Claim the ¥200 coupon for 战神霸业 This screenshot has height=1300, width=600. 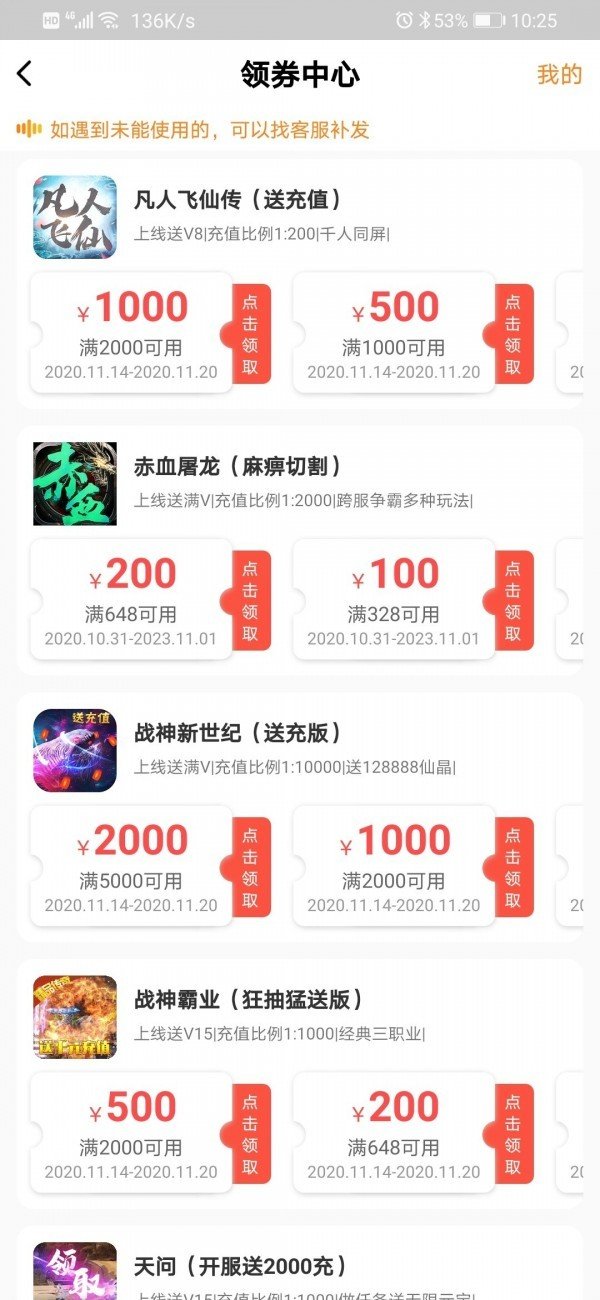513,1134
